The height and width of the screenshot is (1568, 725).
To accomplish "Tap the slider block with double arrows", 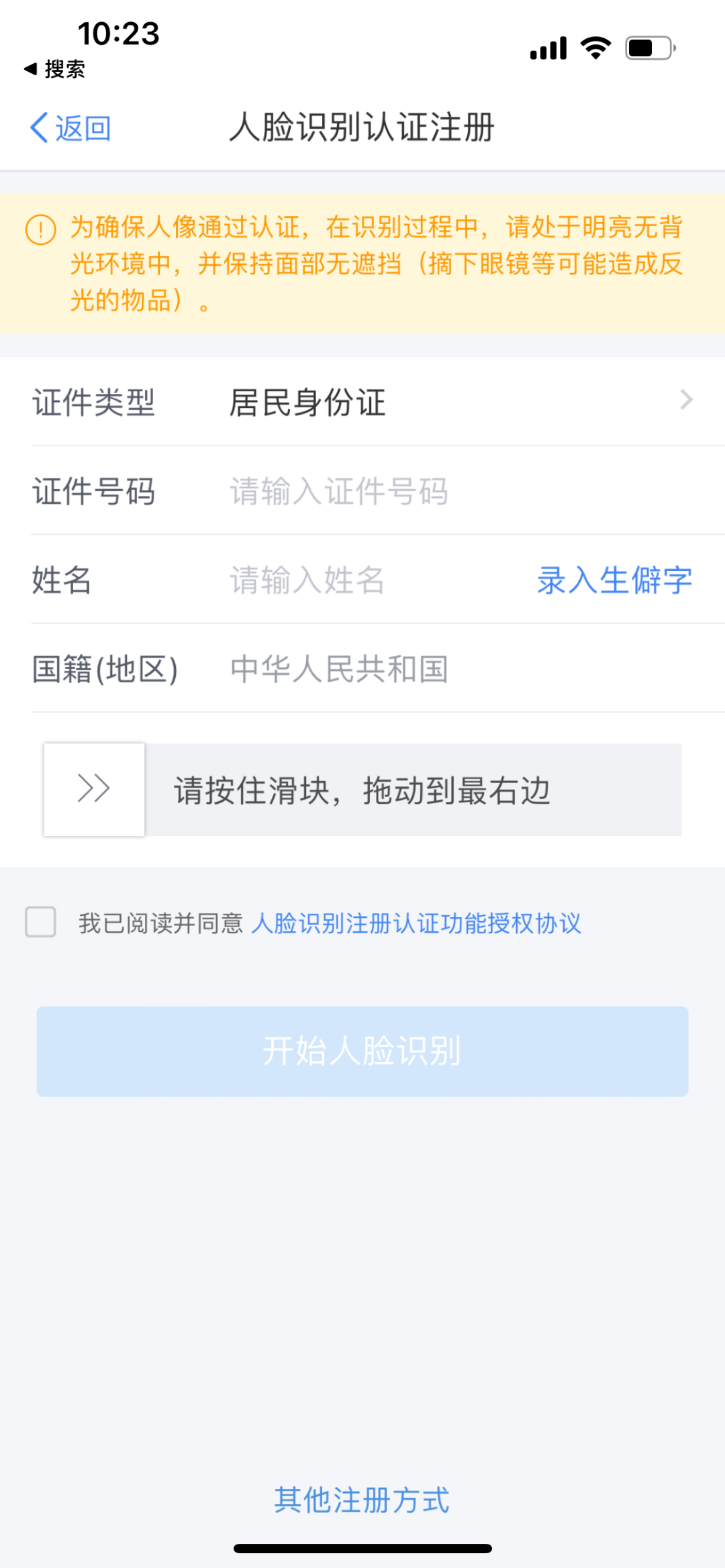I will coord(94,789).
